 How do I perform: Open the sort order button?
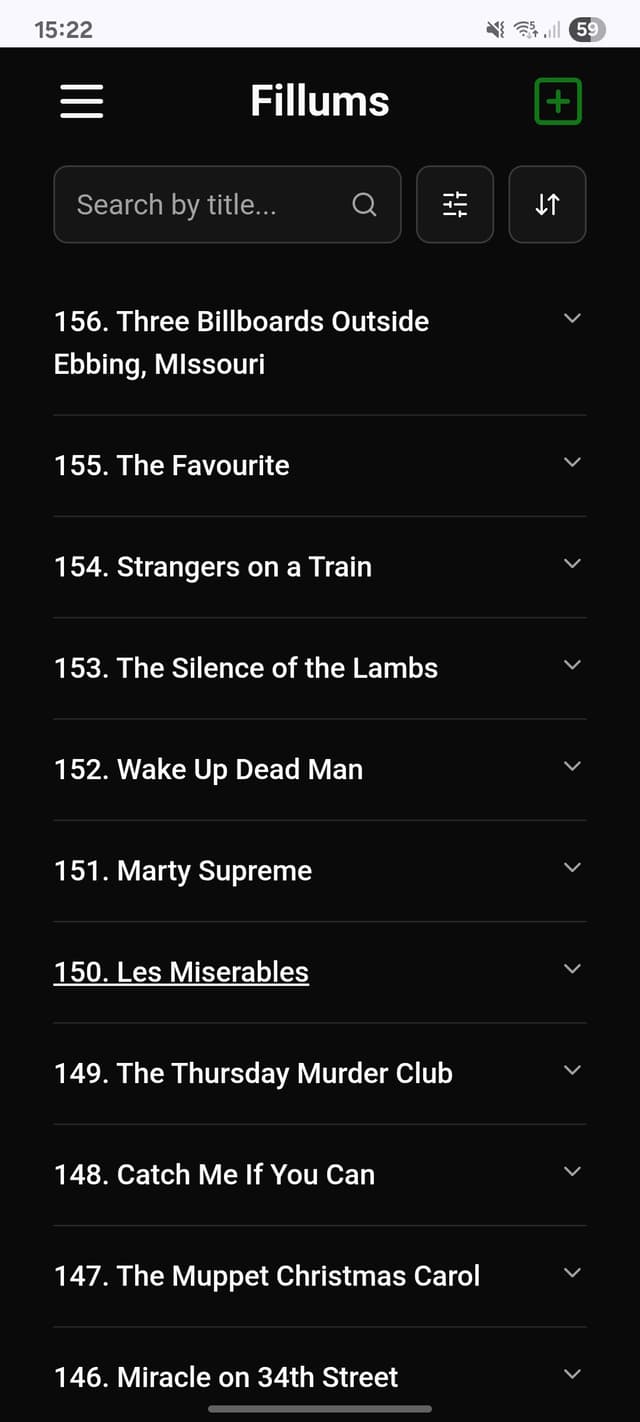(x=547, y=205)
